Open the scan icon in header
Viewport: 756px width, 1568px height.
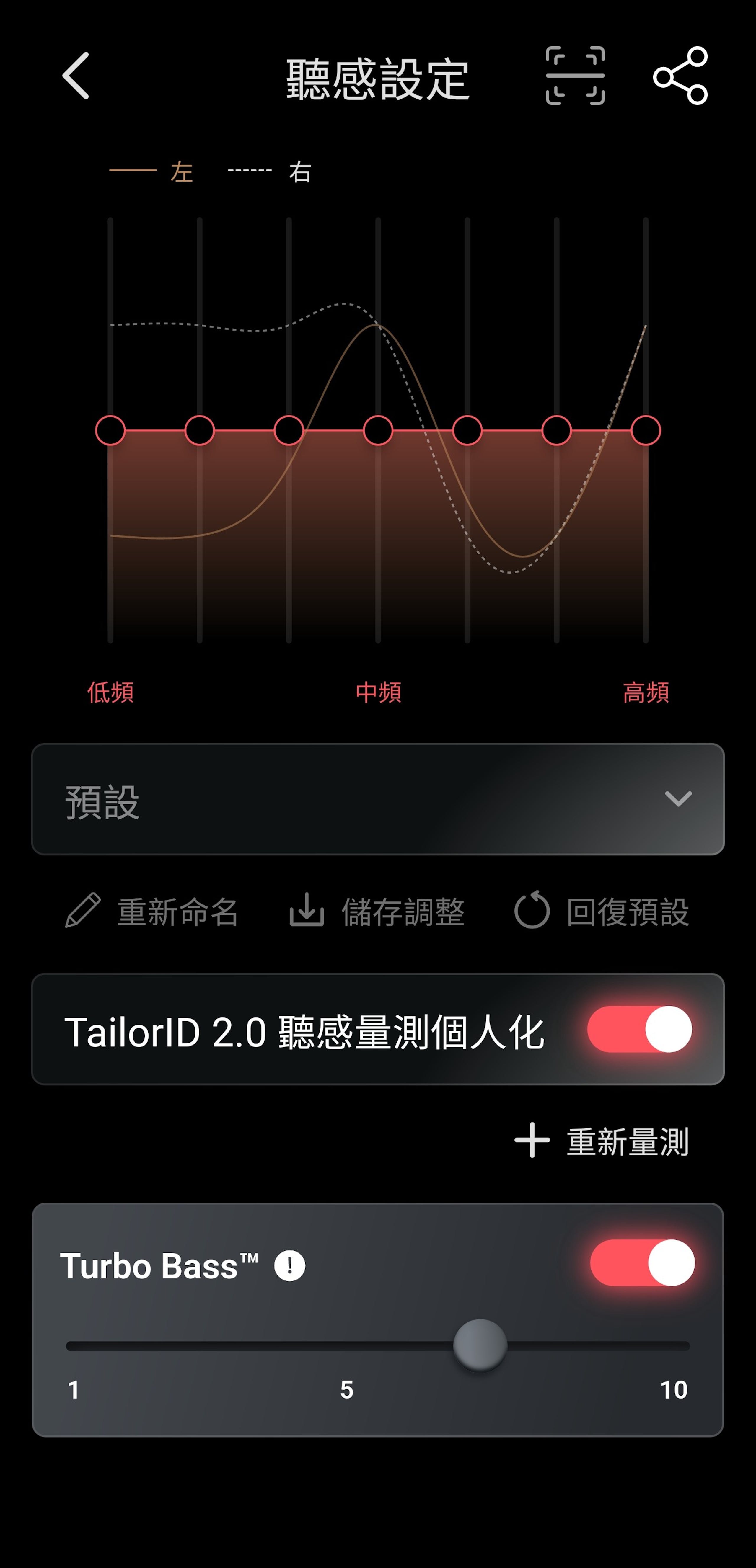(x=575, y=76)
